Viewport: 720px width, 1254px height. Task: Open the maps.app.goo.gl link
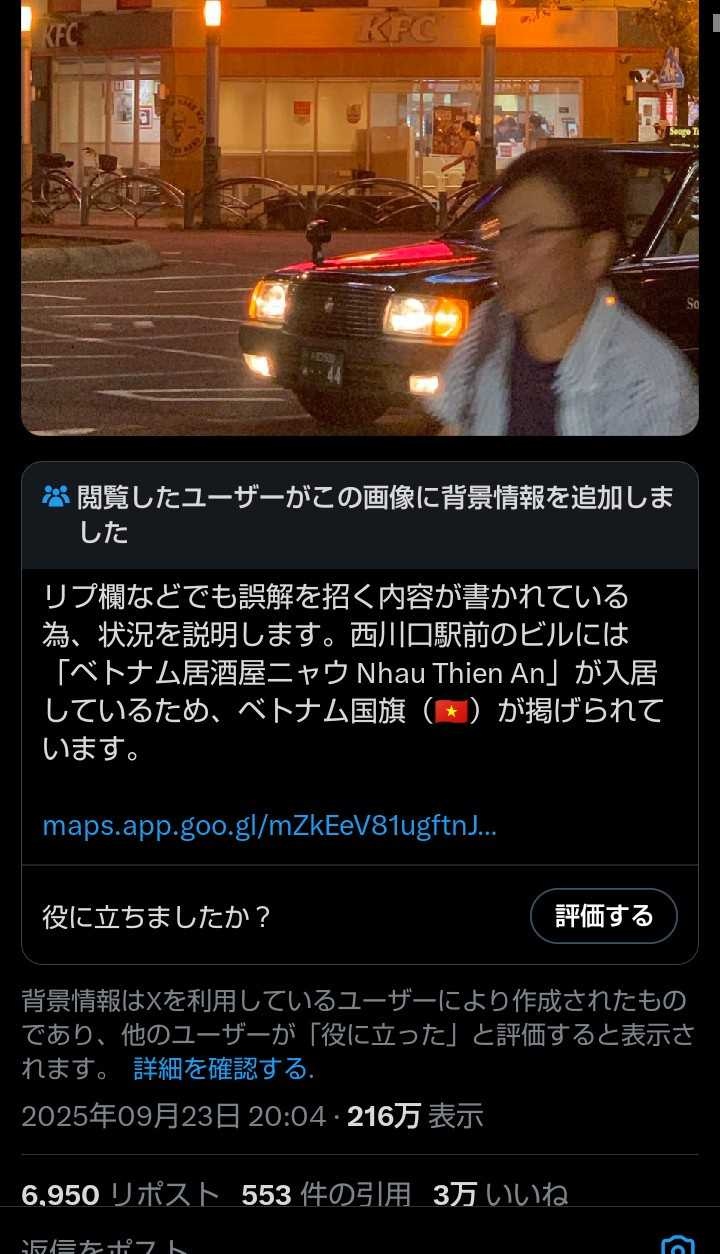pyautogui.click(x=269, y=826)
